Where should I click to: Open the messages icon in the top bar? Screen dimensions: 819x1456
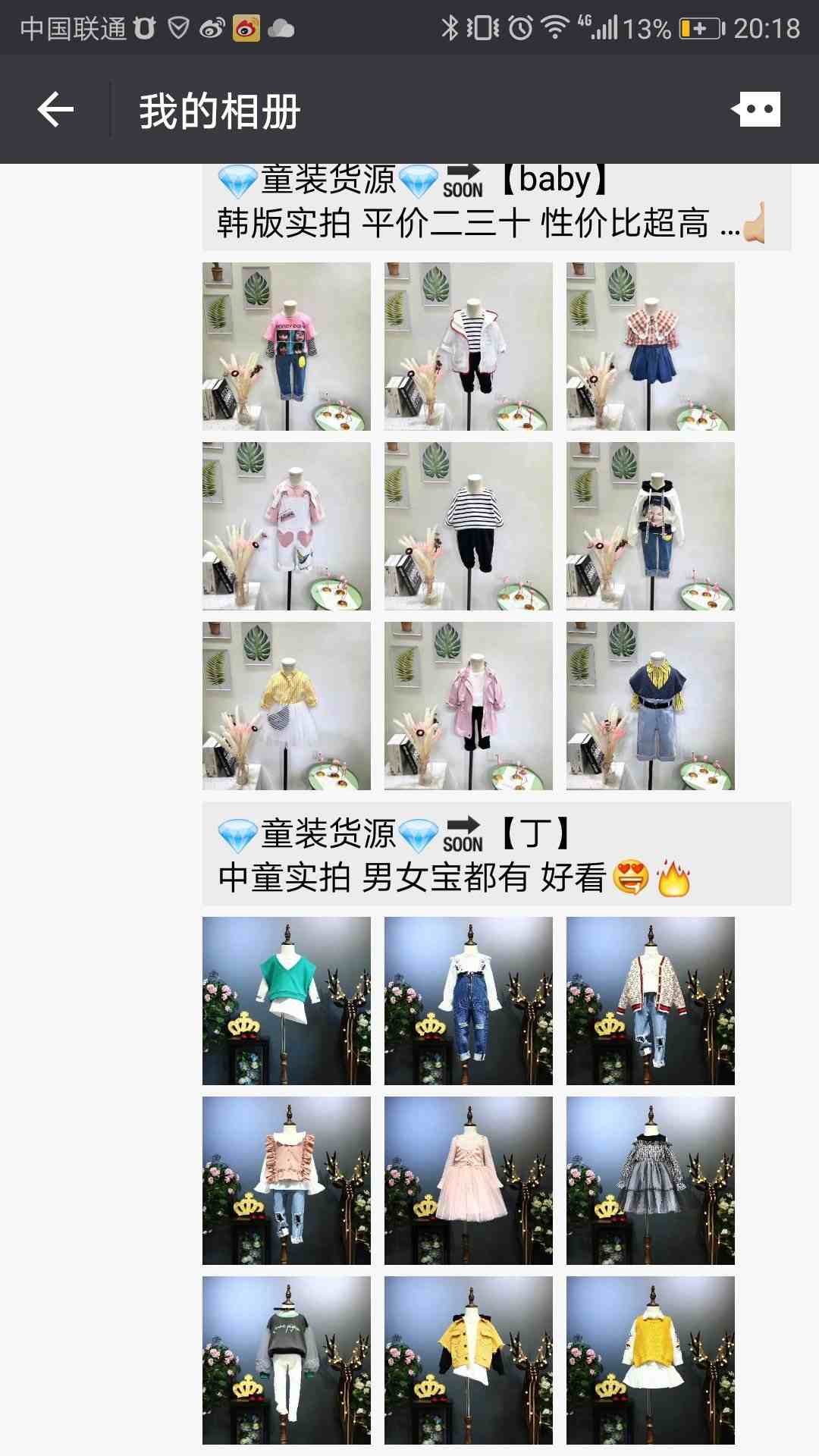click(756, 111)
